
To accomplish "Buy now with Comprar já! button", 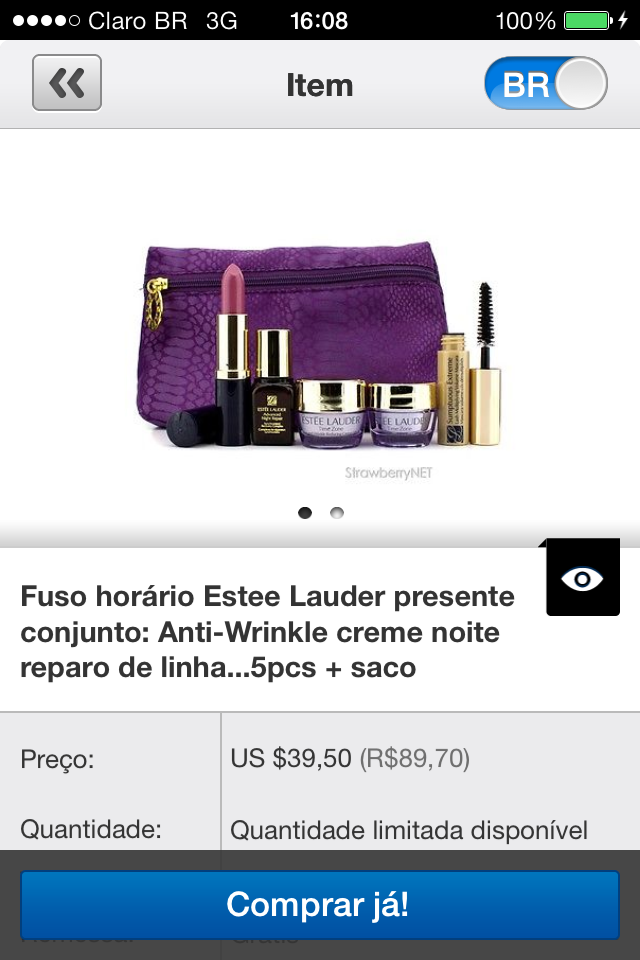I will (320, 905).
